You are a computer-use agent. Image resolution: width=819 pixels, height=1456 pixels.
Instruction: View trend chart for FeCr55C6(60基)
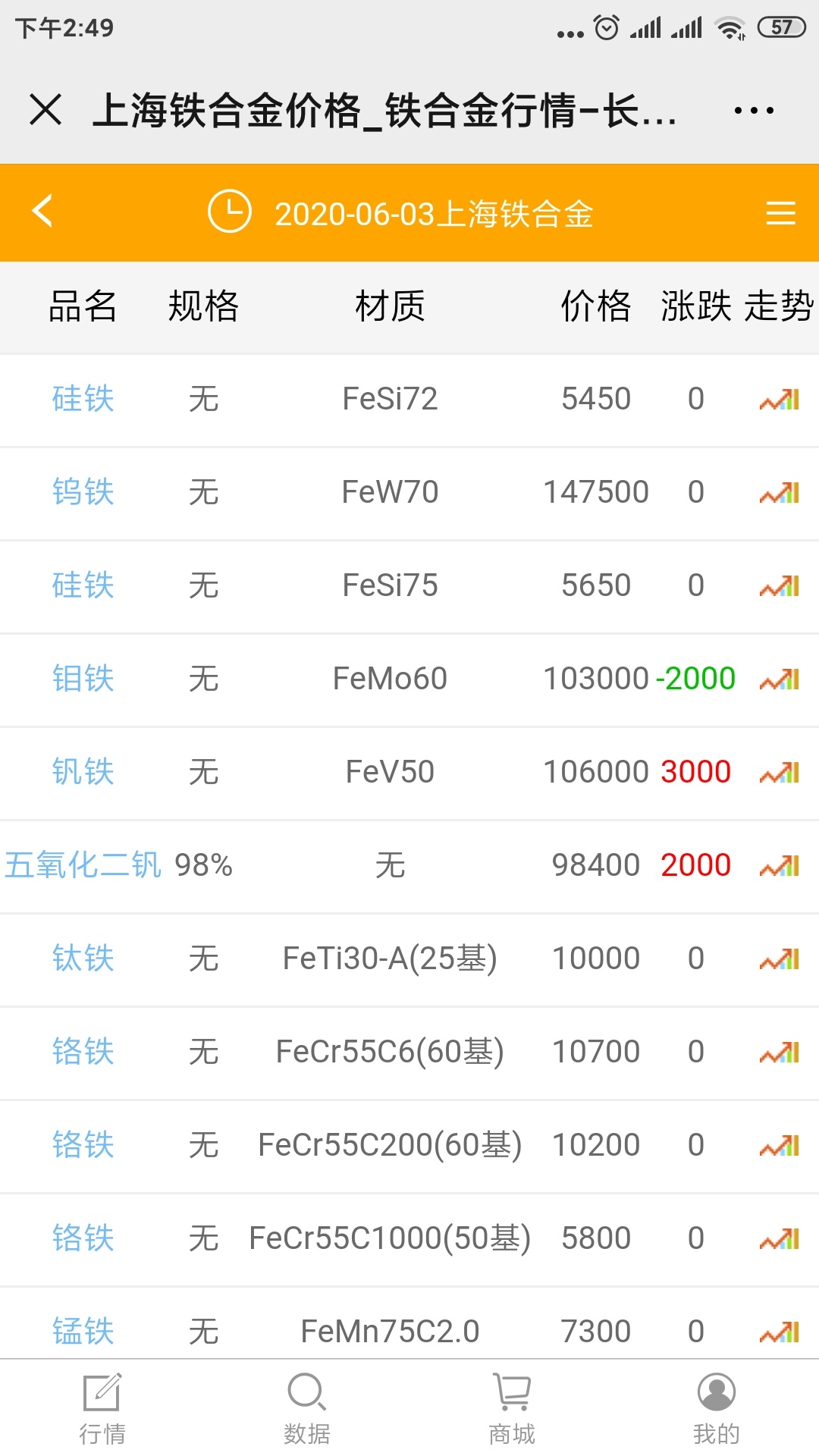780,1052
